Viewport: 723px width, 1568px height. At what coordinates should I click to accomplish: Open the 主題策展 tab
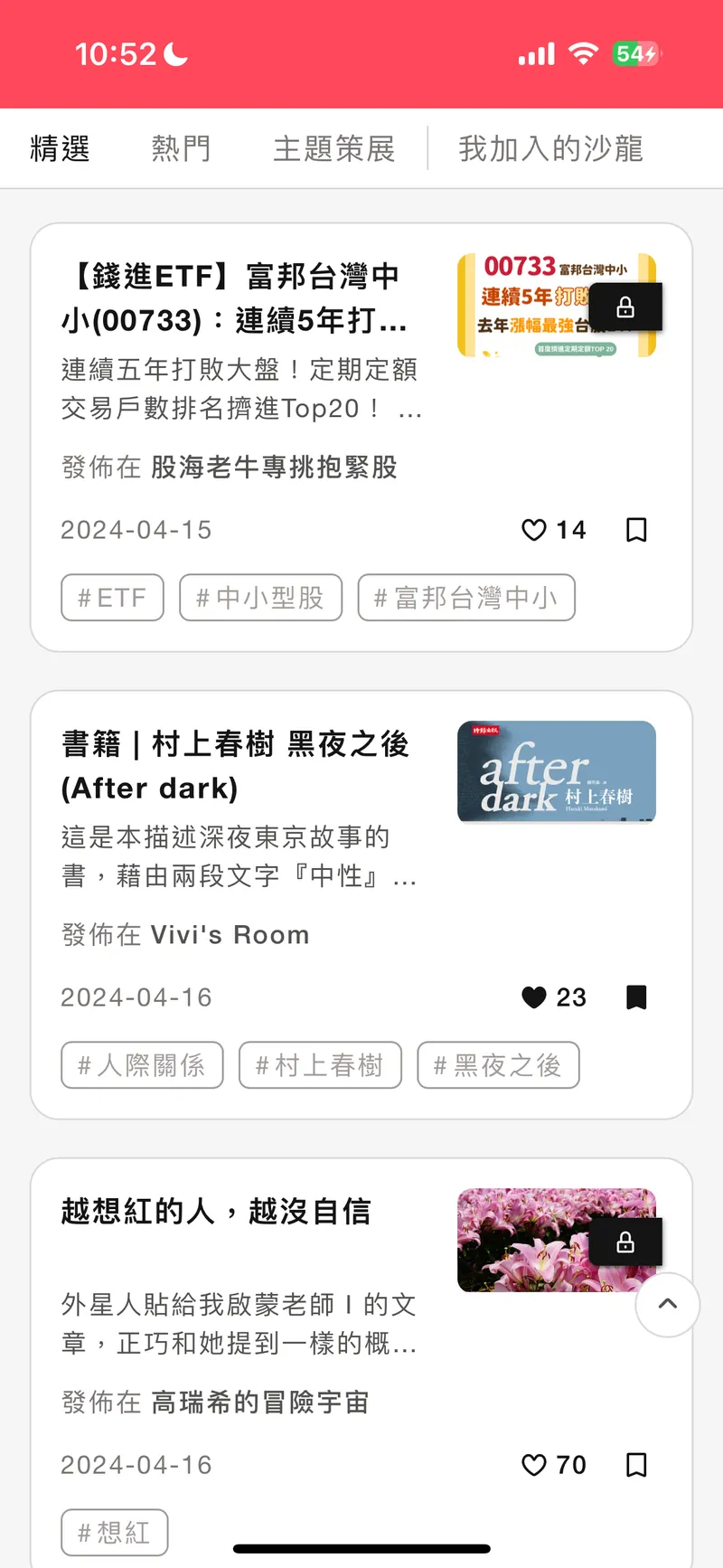(333, 148)
